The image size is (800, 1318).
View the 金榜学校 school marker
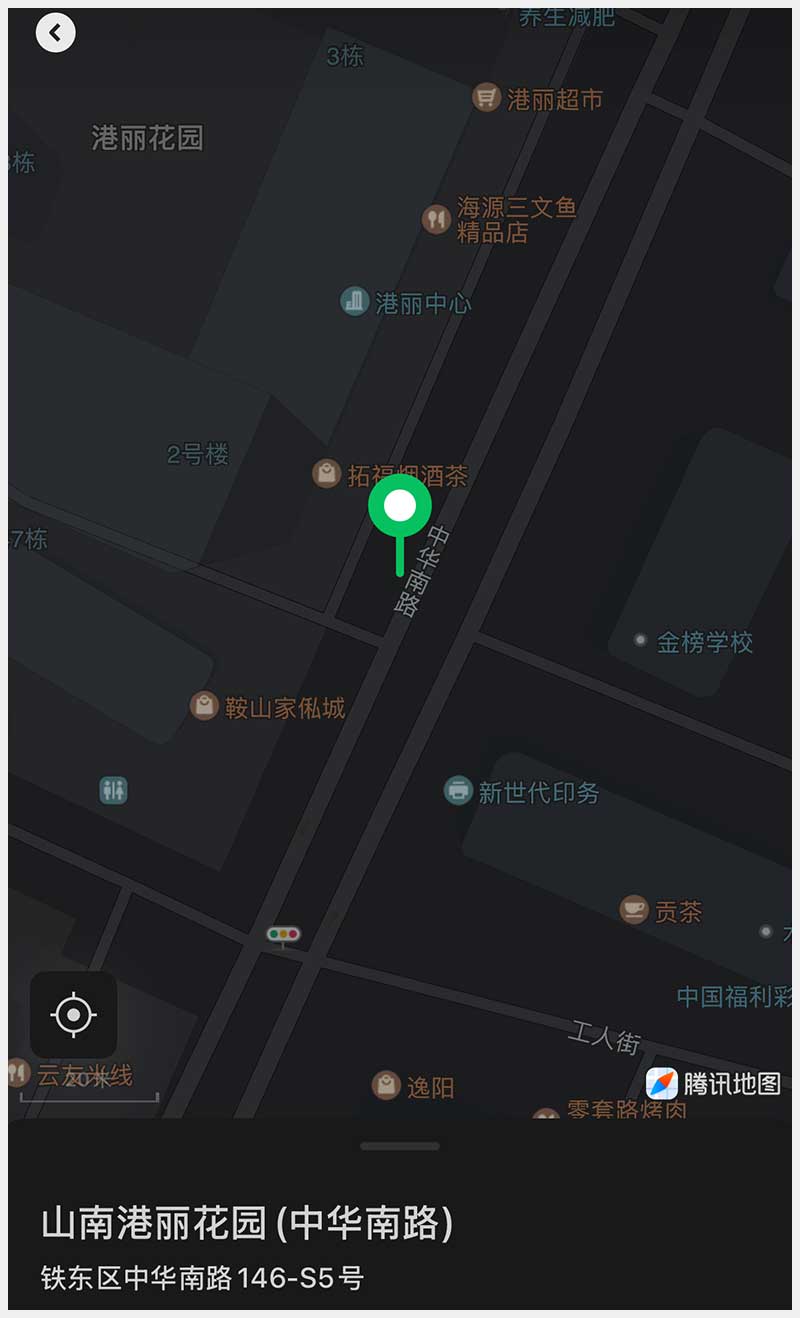(641, 641)
